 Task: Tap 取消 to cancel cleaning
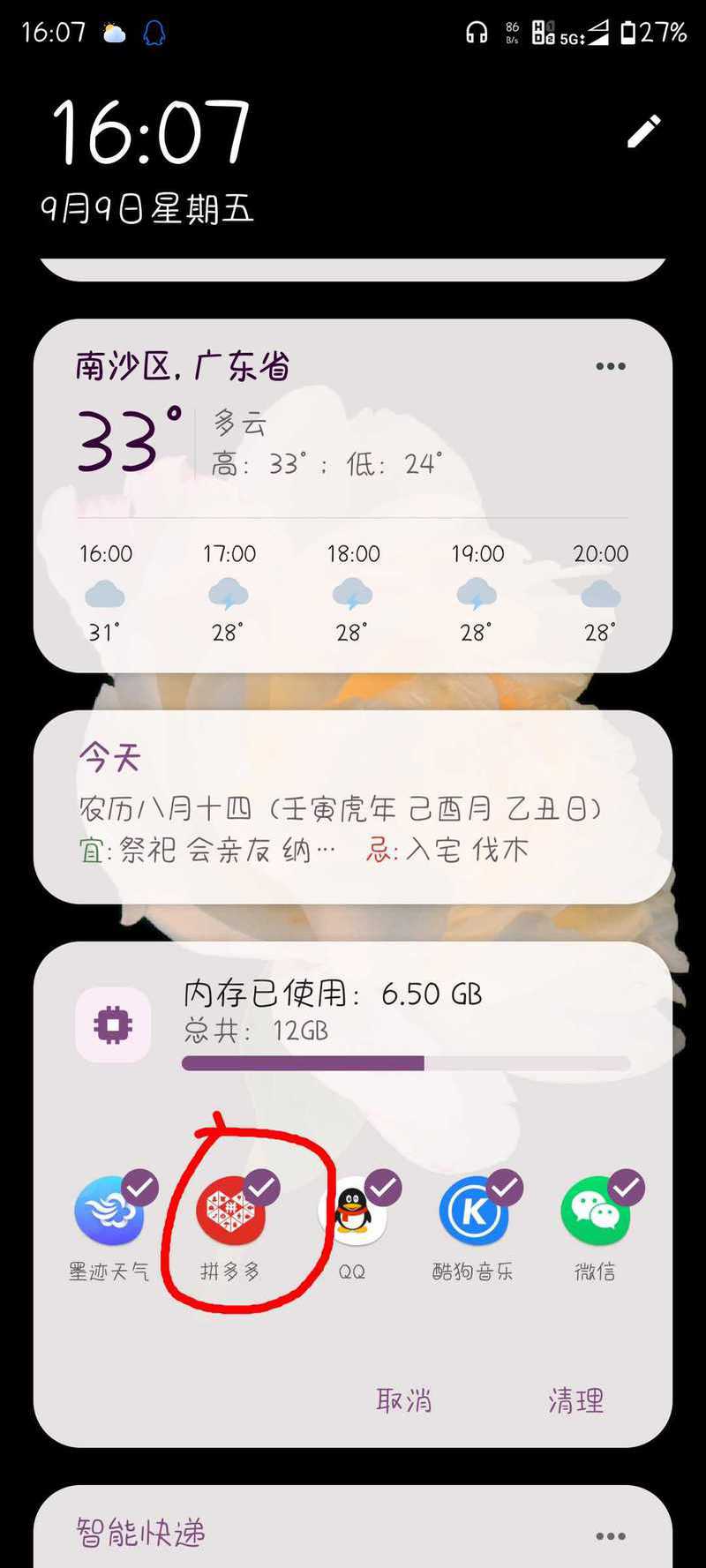pos(403,1400)
